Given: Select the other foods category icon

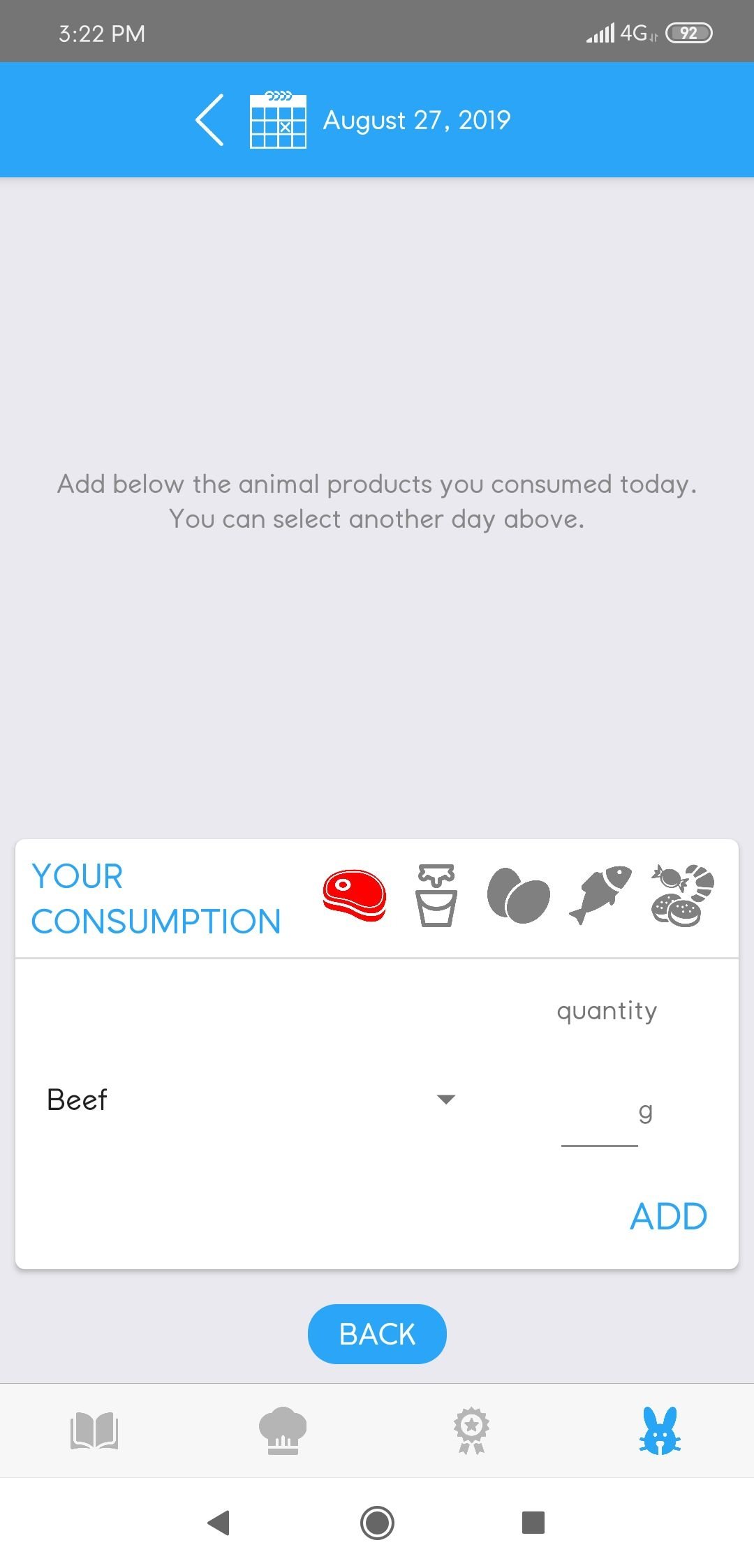Looking at the screenshot, I should pyautogui.click(x=683, y=896).
